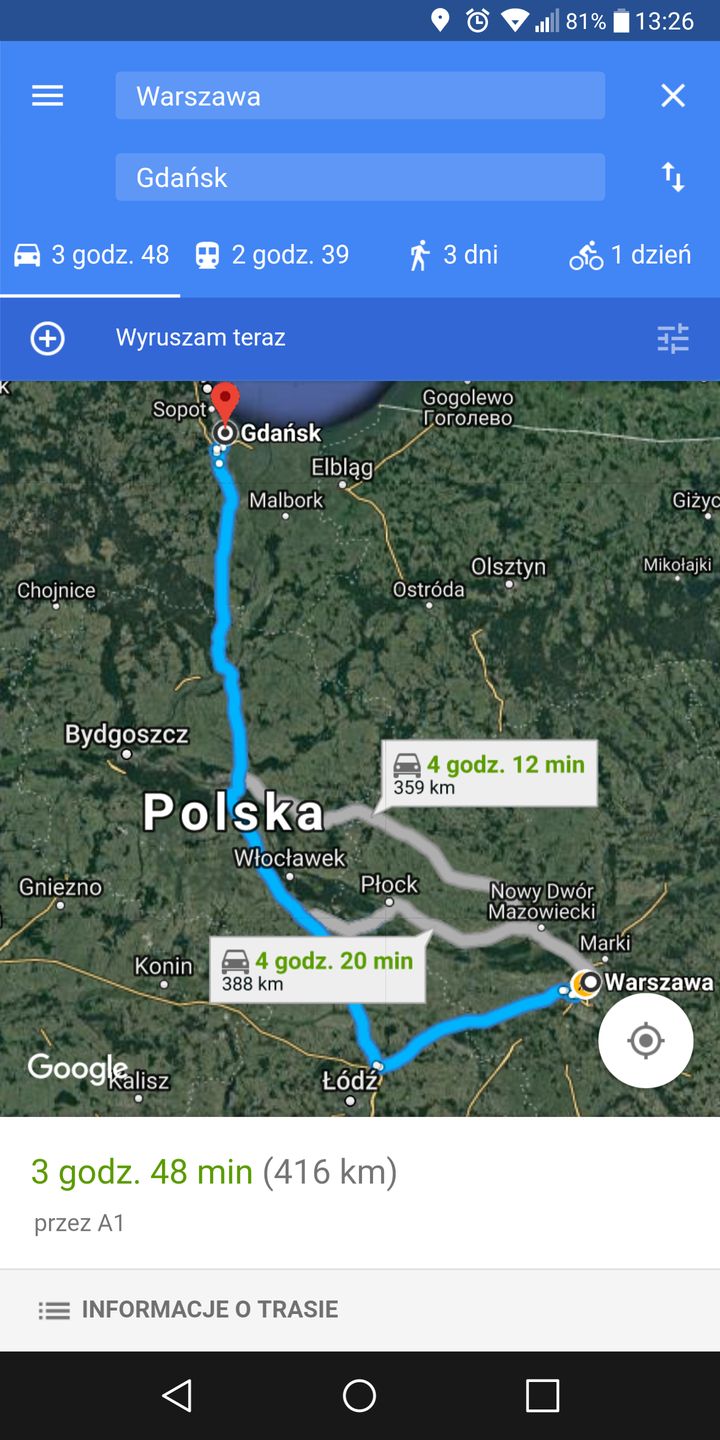Select driving mode, 3 godz. 48
The height and width of the screenshot is (1440, 720).
tap(91, 255)
